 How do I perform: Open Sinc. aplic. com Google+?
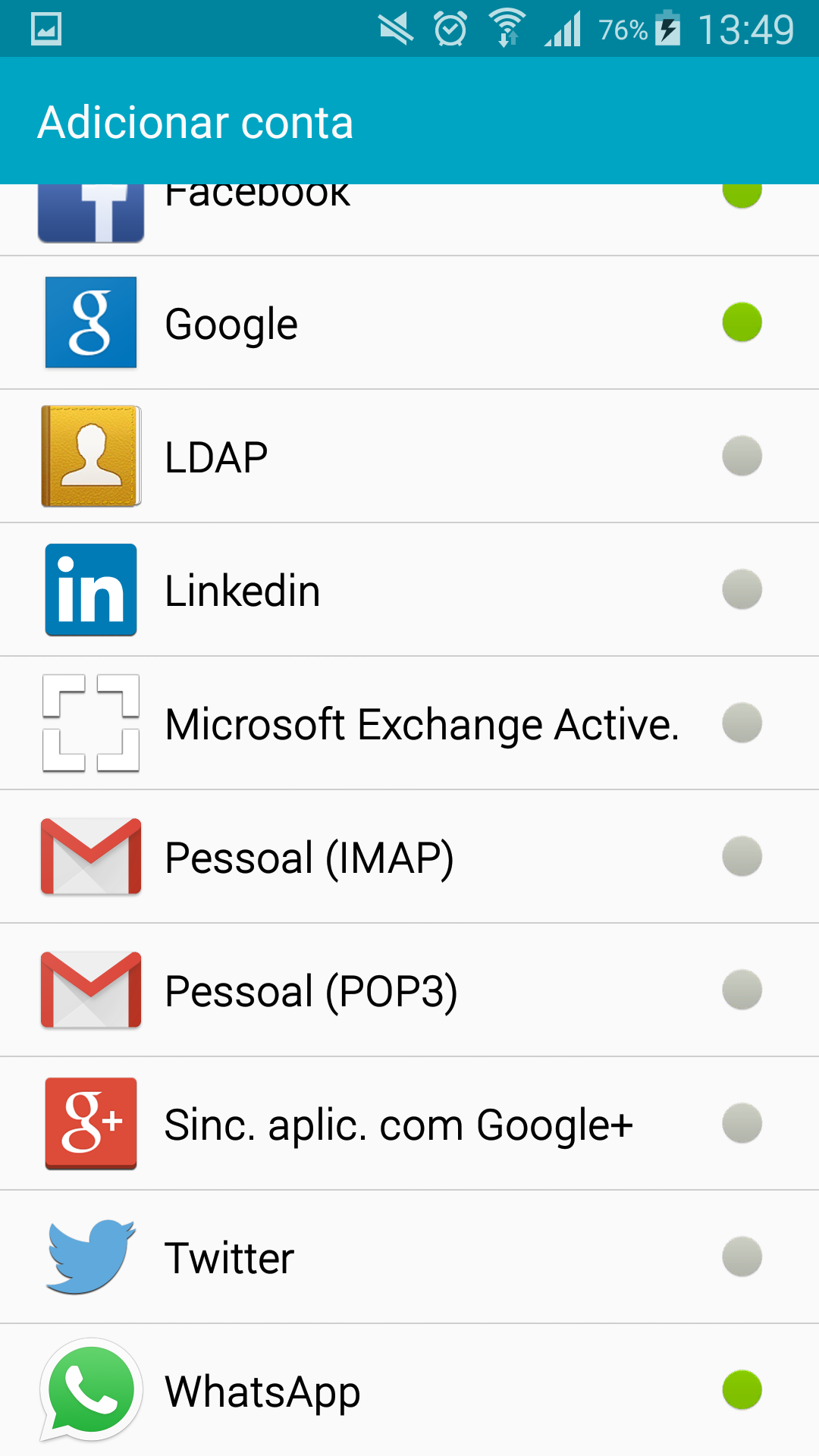click(x=409, y=1124)
